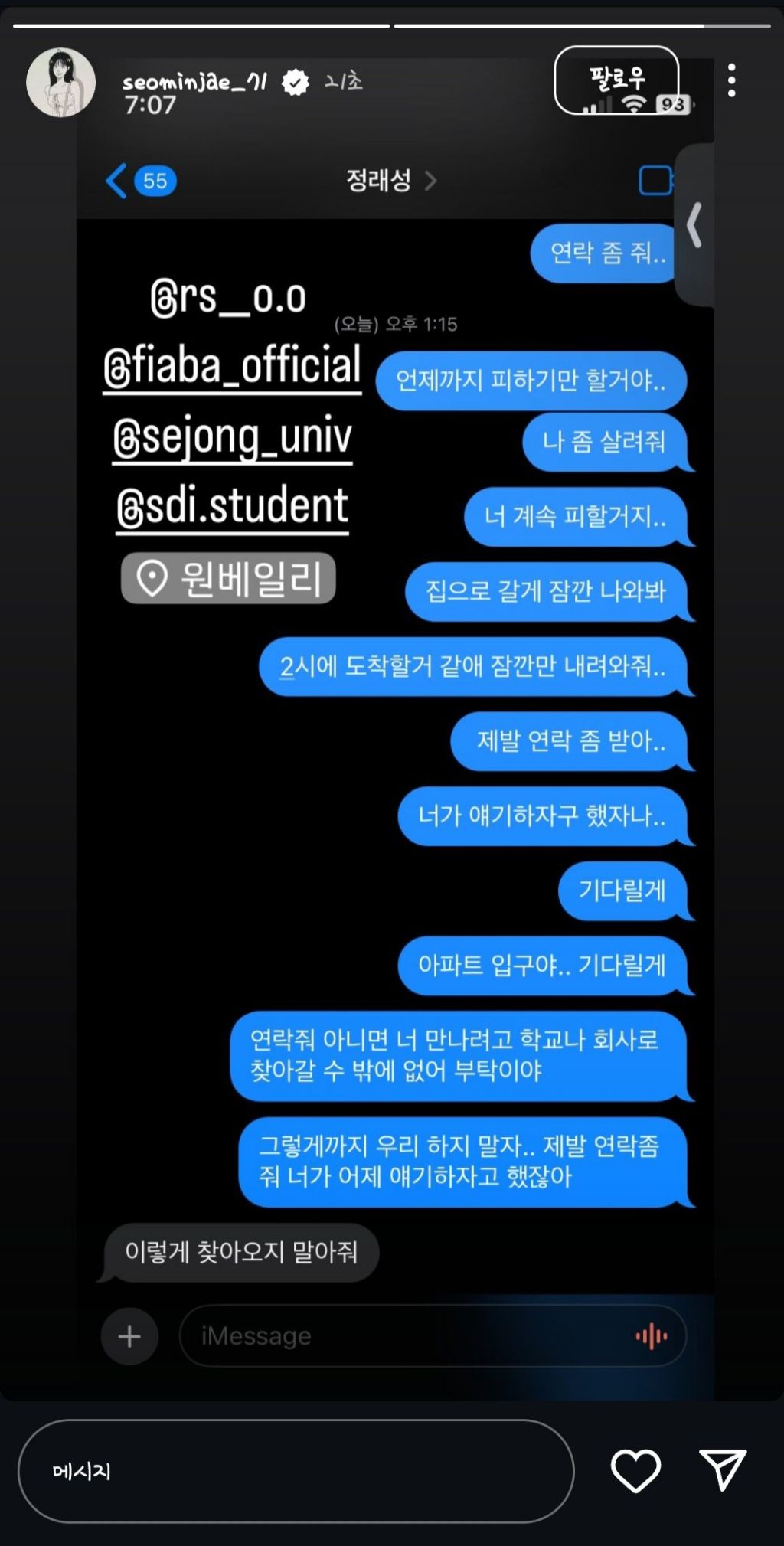Screen dimensions: 784x1546
Task: Tap the back chevron showing 55 unread
Action: [x=139, y=181]
